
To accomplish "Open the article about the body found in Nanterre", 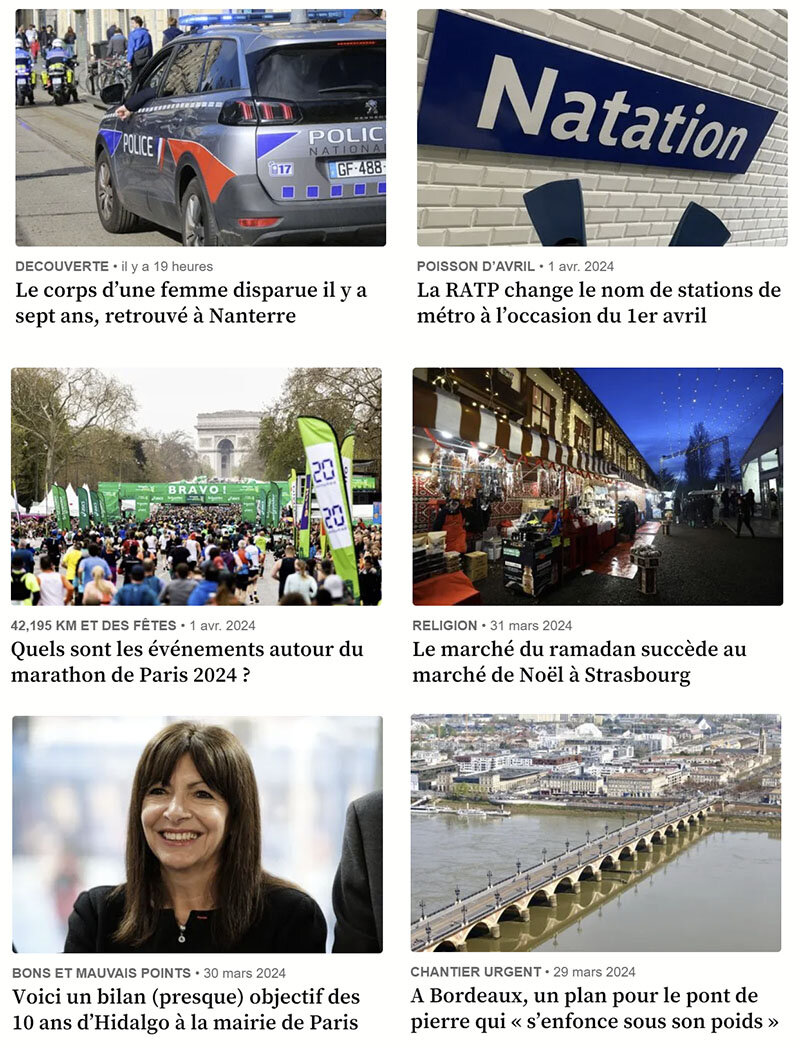I will [x=191, y=303].
